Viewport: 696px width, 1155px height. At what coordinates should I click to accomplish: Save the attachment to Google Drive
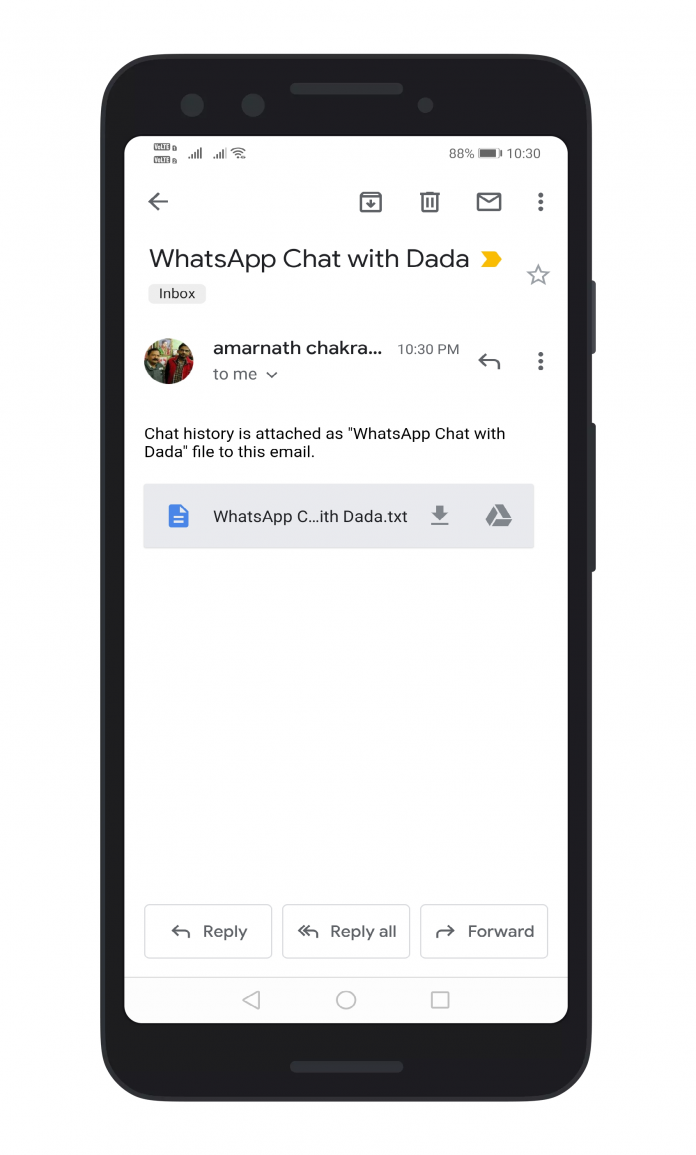tap(498, 516)
